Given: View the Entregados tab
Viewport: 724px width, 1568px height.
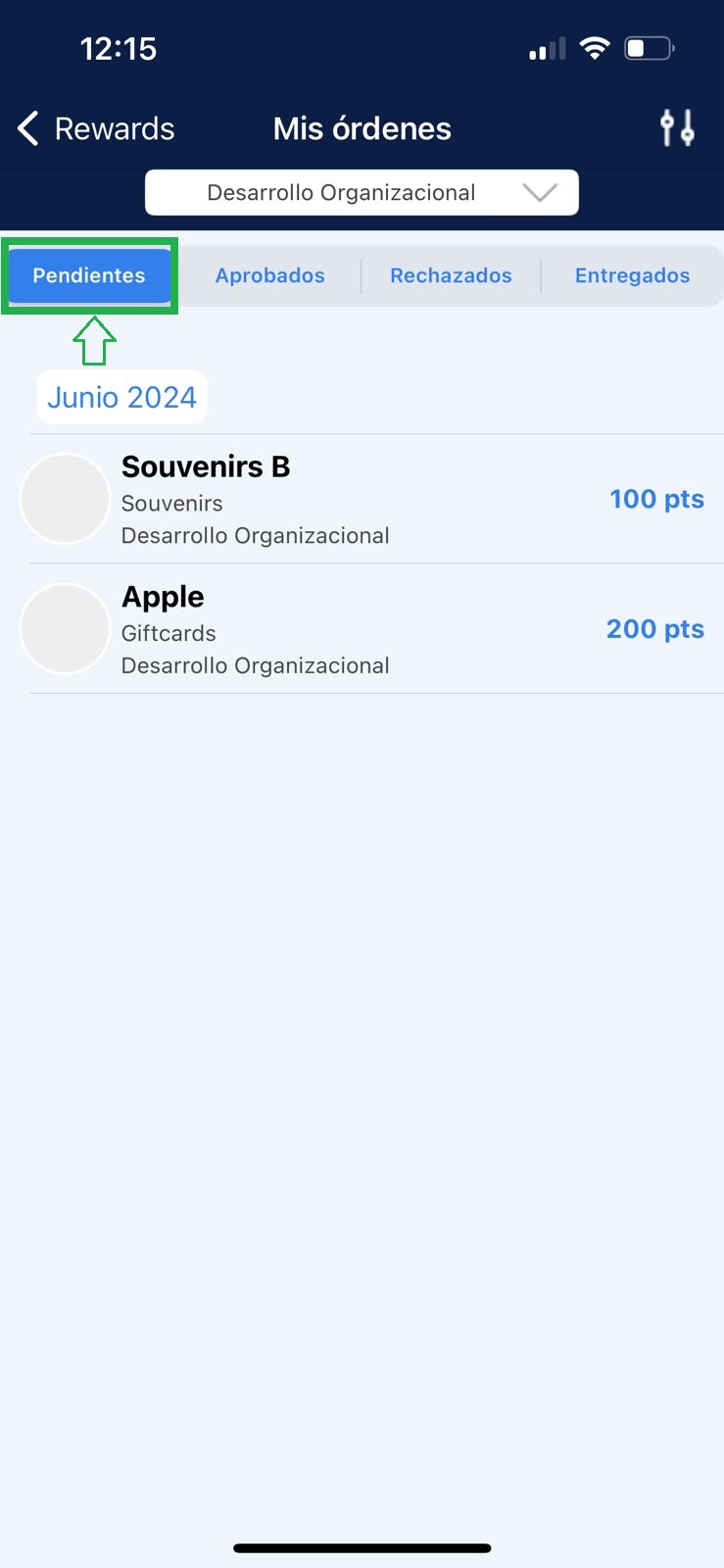Looking at the screenshot, I should [632, 275].
